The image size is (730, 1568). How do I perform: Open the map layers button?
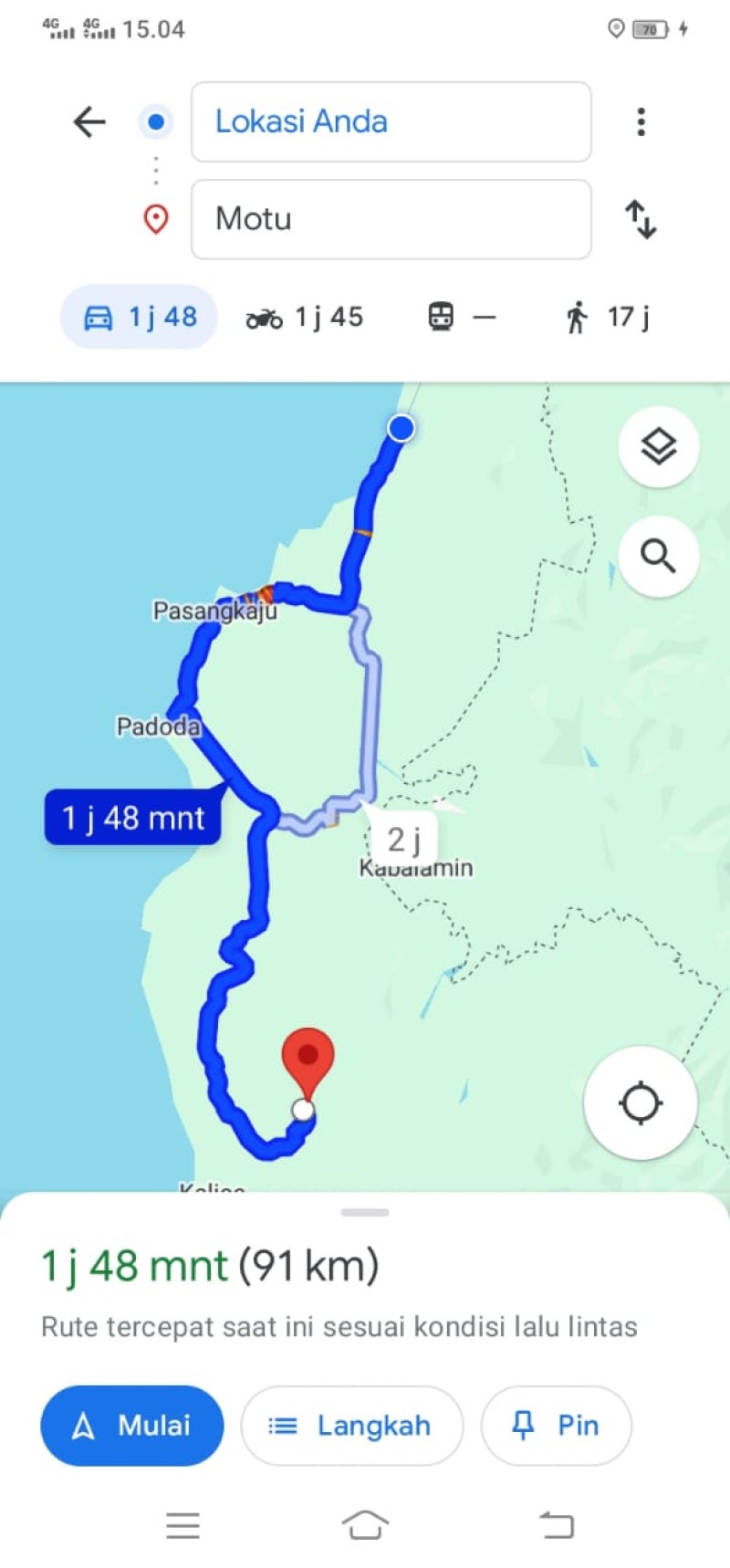point(659,446)
